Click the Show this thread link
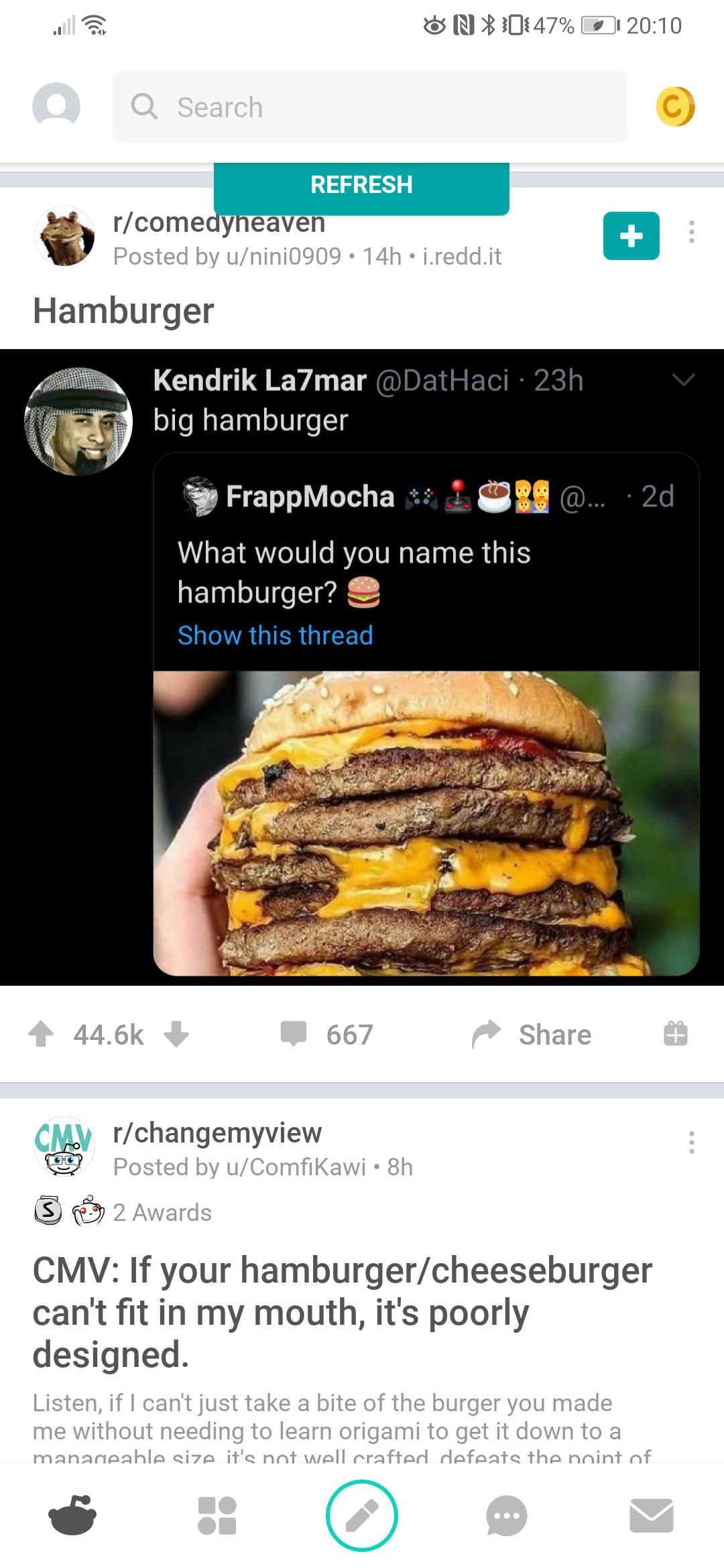This screenshot has width=724, height=1568. (274, 635)
